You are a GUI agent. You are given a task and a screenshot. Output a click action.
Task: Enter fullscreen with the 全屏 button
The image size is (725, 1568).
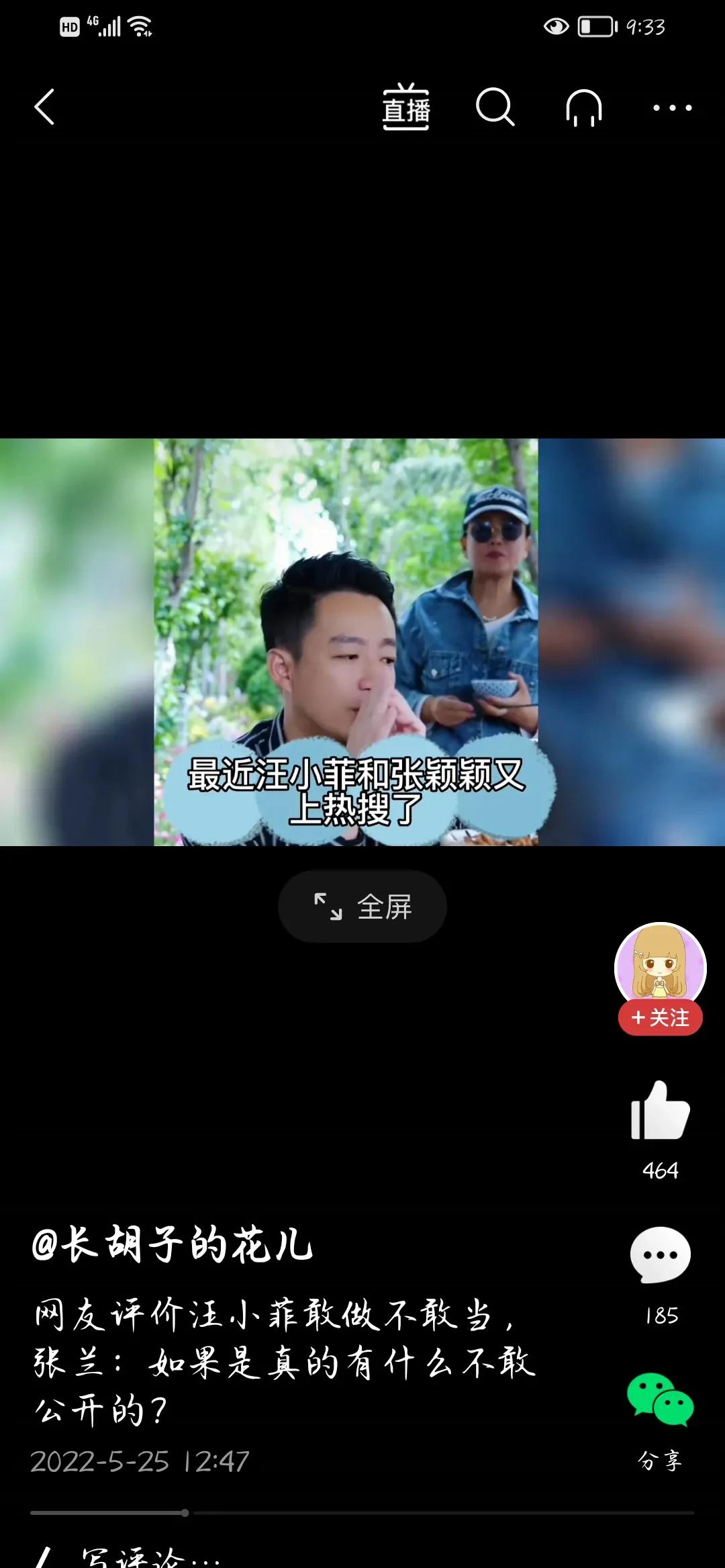pos(362,907)
